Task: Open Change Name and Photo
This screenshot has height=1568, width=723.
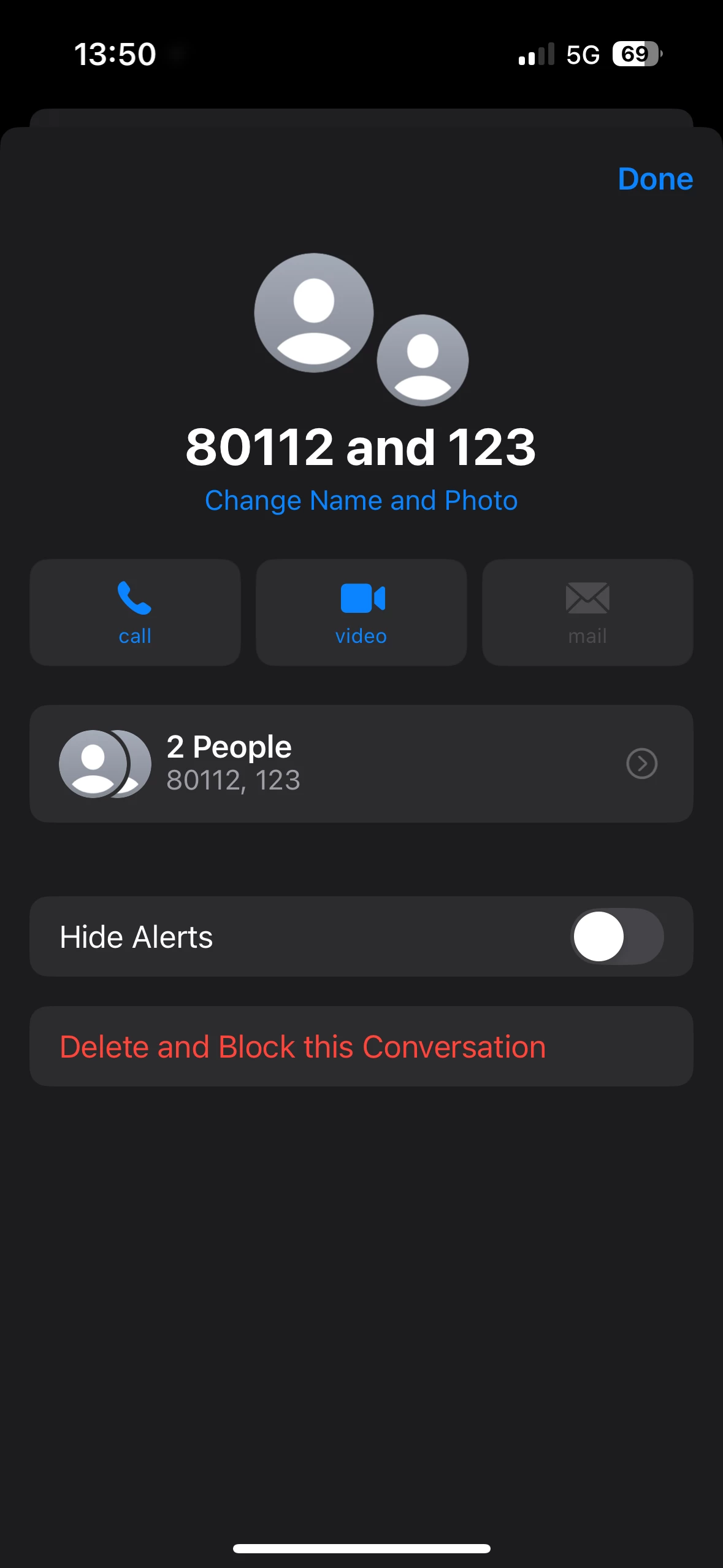Action: (361, 501)
